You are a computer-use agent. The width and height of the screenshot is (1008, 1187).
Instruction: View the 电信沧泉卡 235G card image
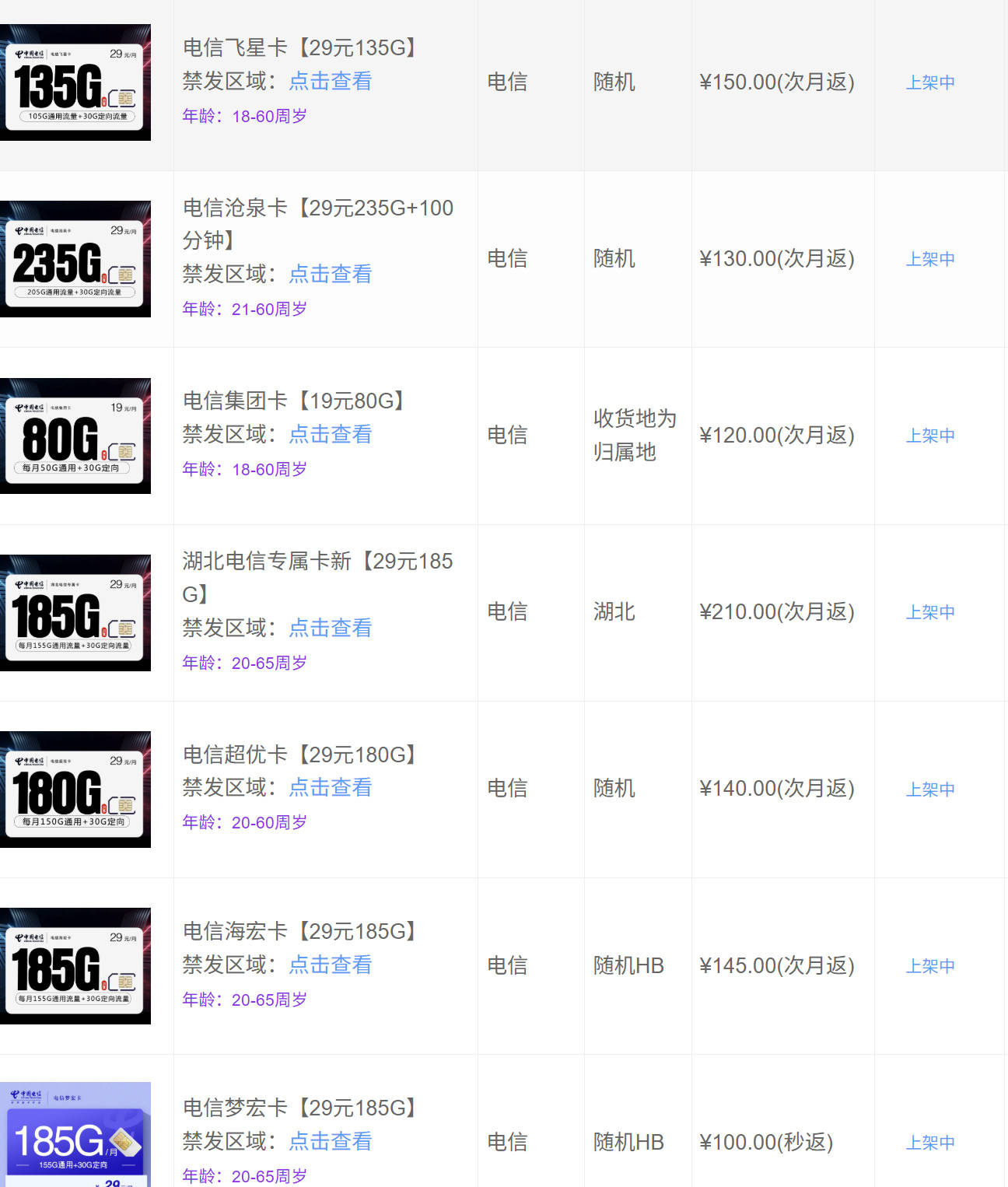pyautogui.click(x=75, y=258)
